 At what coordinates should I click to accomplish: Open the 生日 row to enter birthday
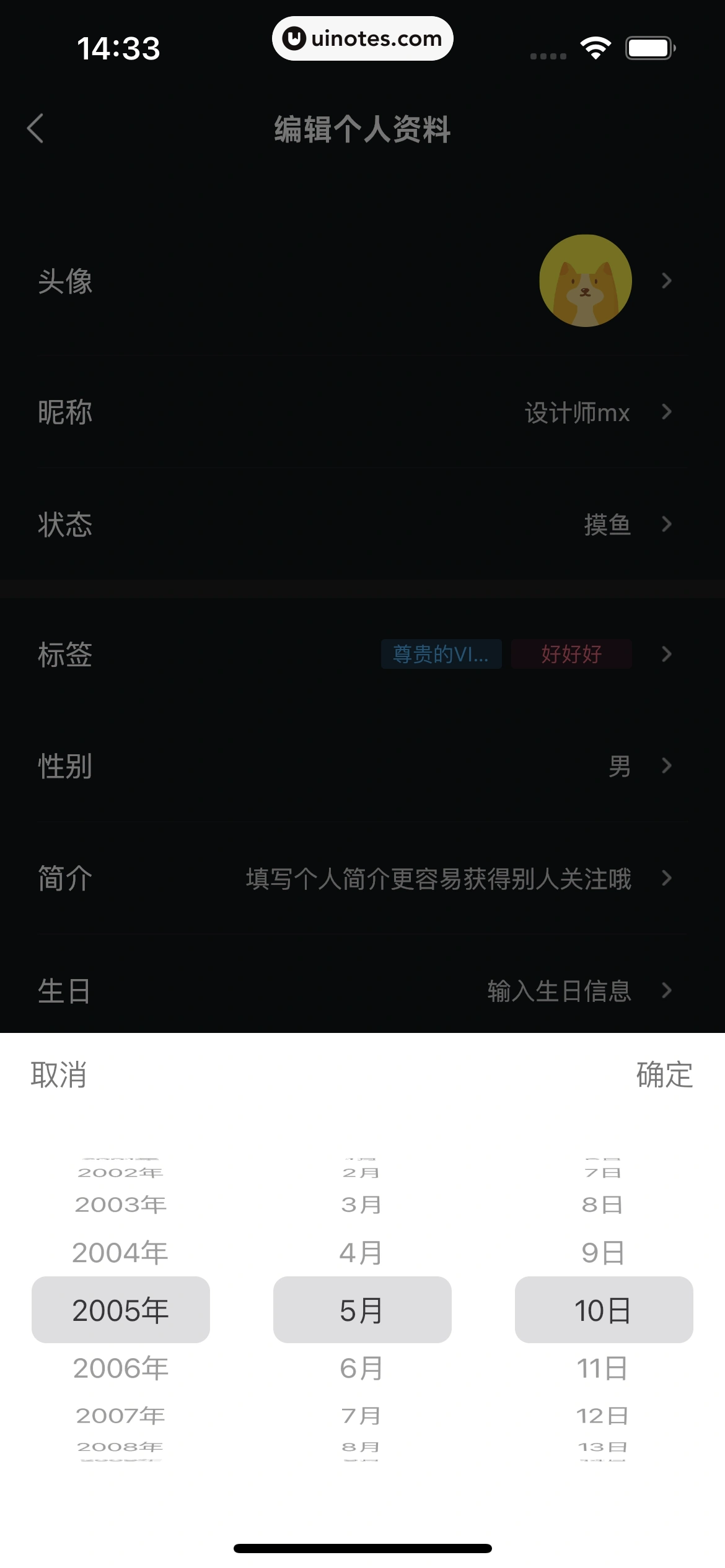tap(666, 990)
